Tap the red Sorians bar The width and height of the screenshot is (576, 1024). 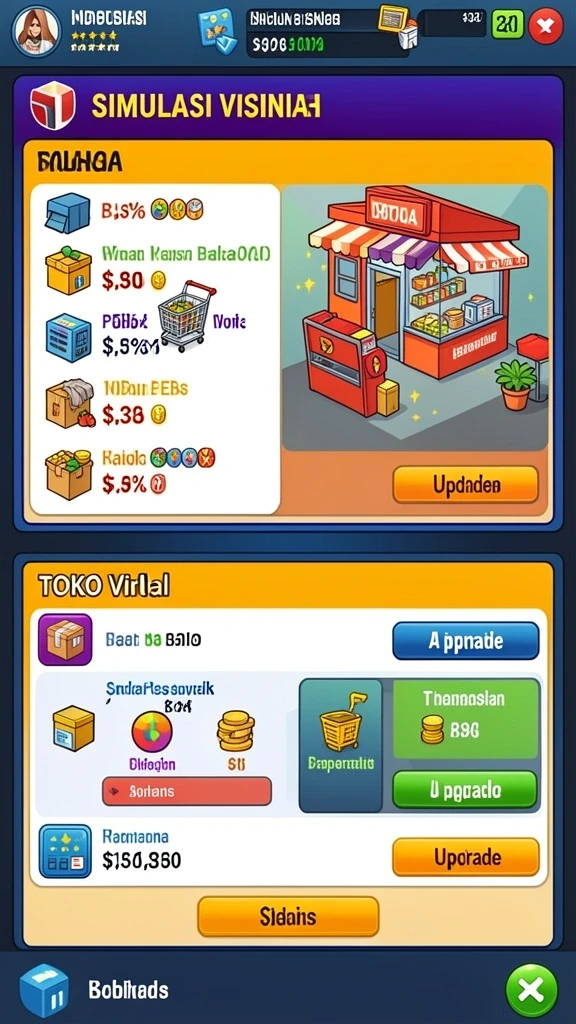187,791
